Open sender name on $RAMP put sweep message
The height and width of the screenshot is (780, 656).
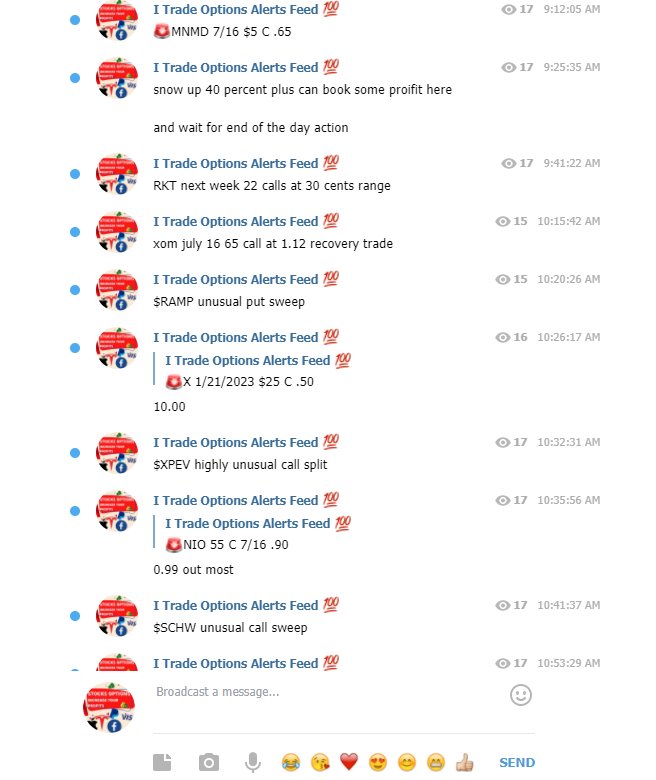coord(236,279)
